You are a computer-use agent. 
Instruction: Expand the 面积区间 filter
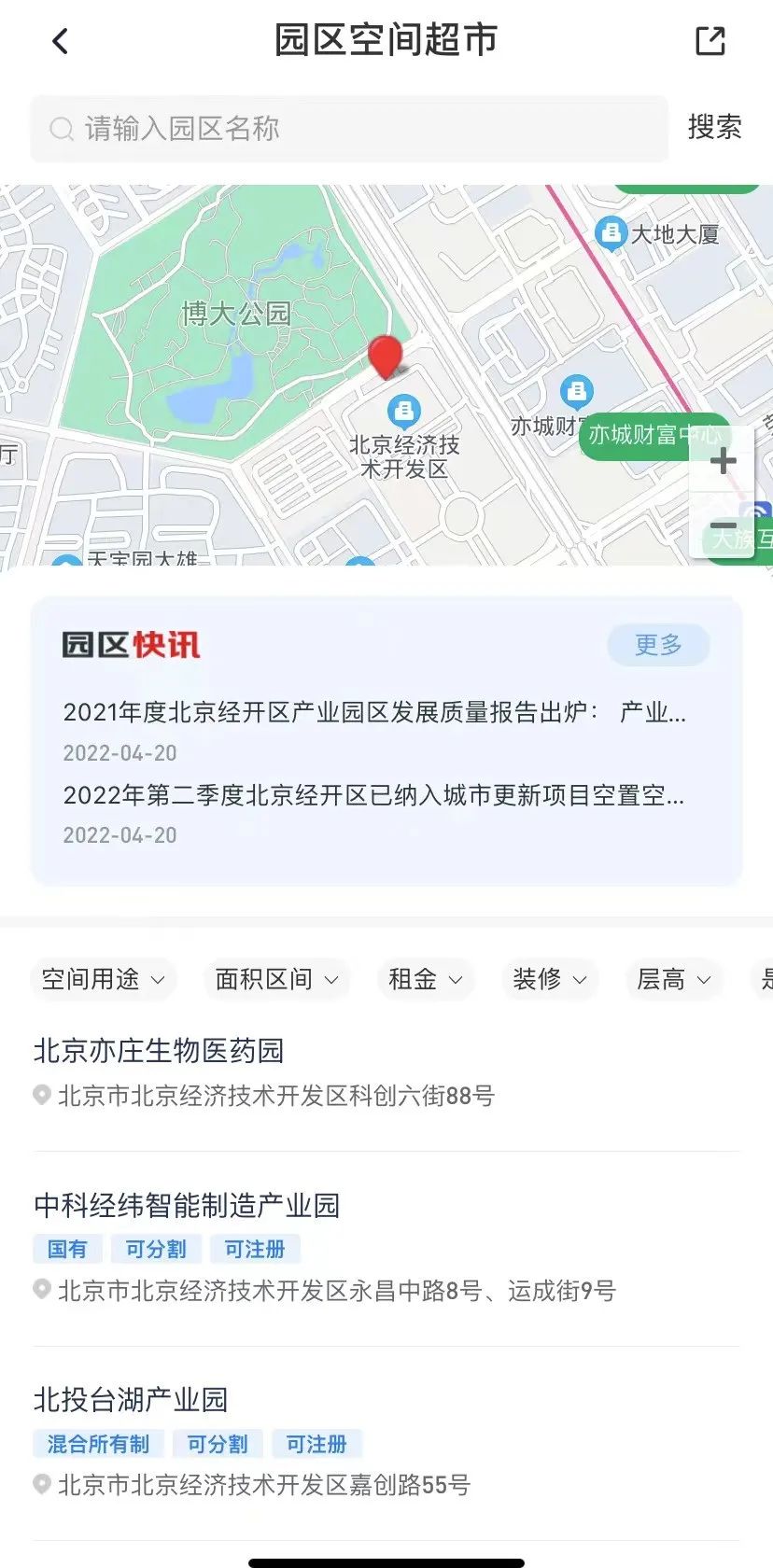276,979
